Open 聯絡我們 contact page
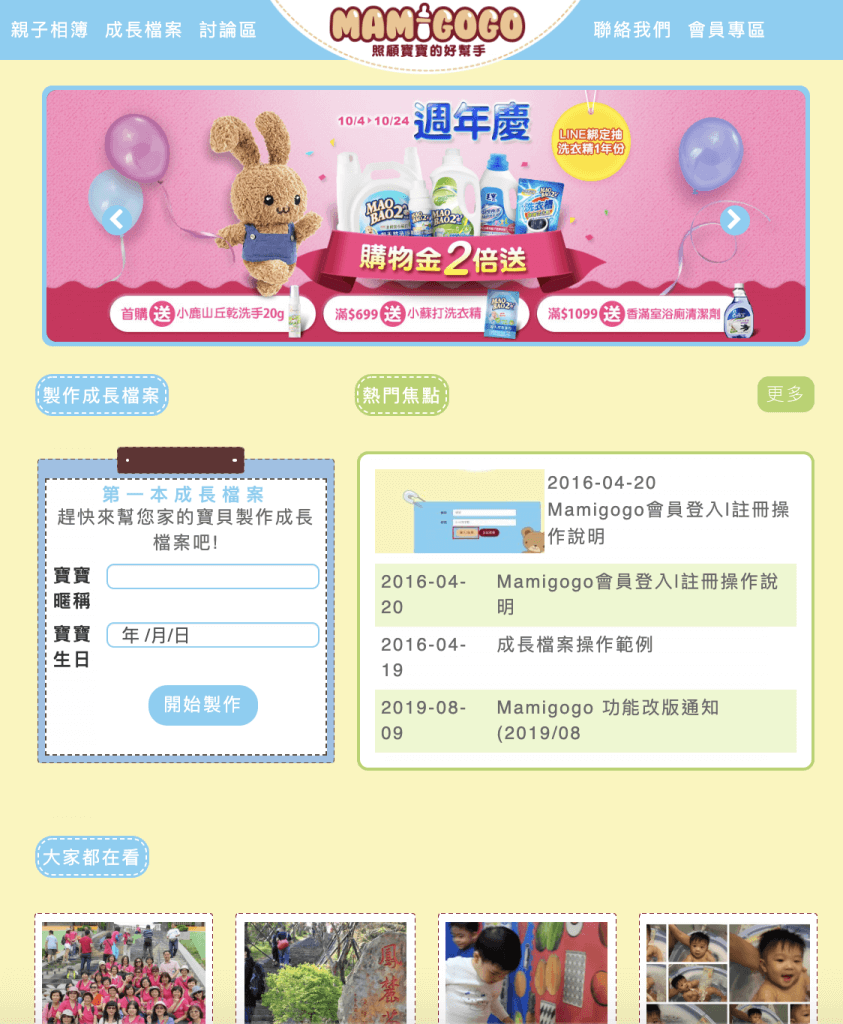 [632, 30]
